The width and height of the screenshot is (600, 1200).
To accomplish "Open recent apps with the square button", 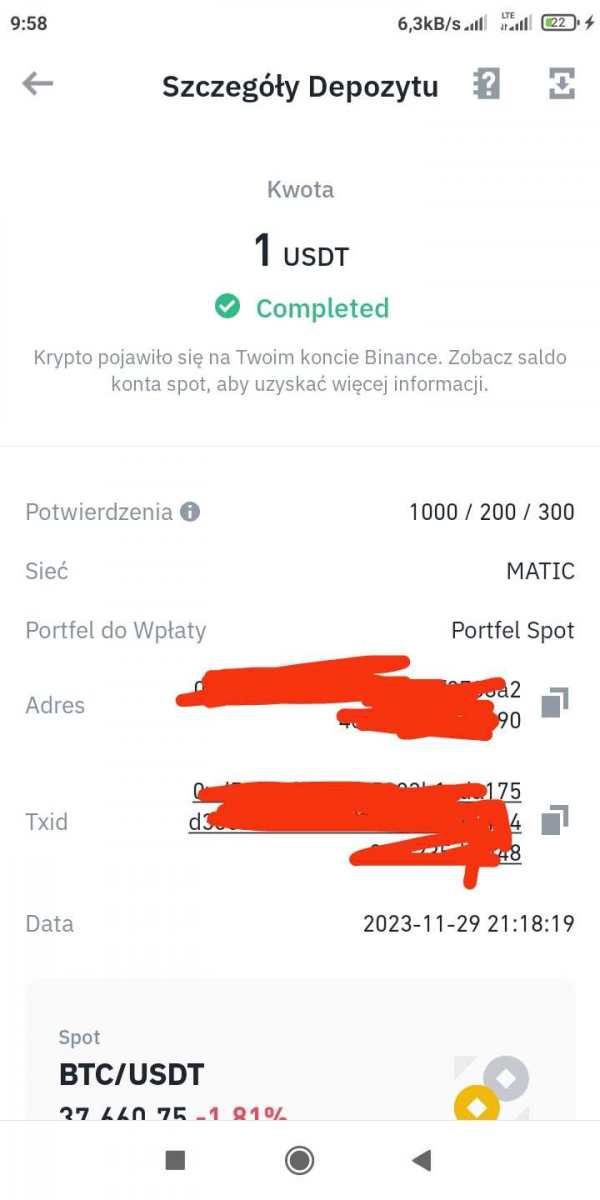I will pyautogui.click(x=176, y=1160).
